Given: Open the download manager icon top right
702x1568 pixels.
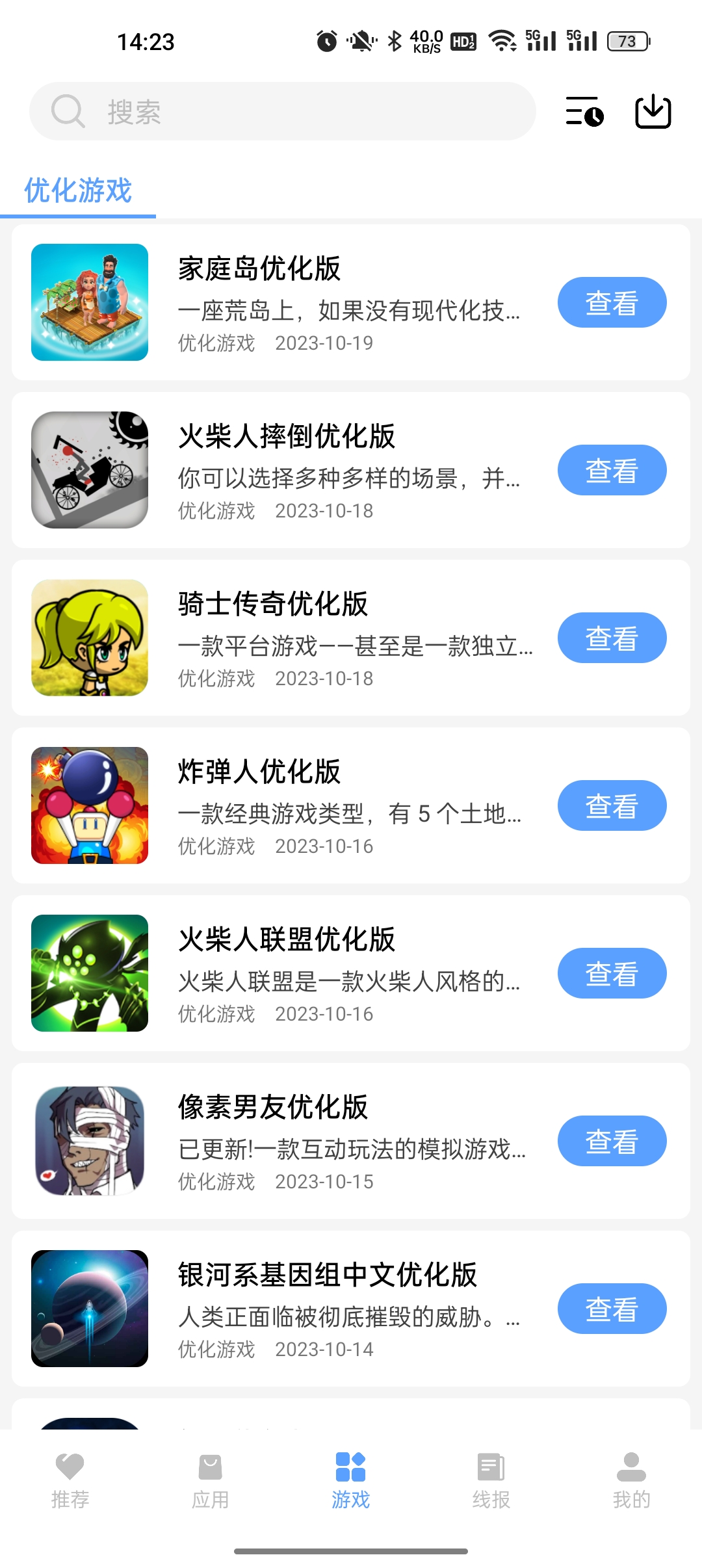Looking at the screenshot, I should point(654,112).
